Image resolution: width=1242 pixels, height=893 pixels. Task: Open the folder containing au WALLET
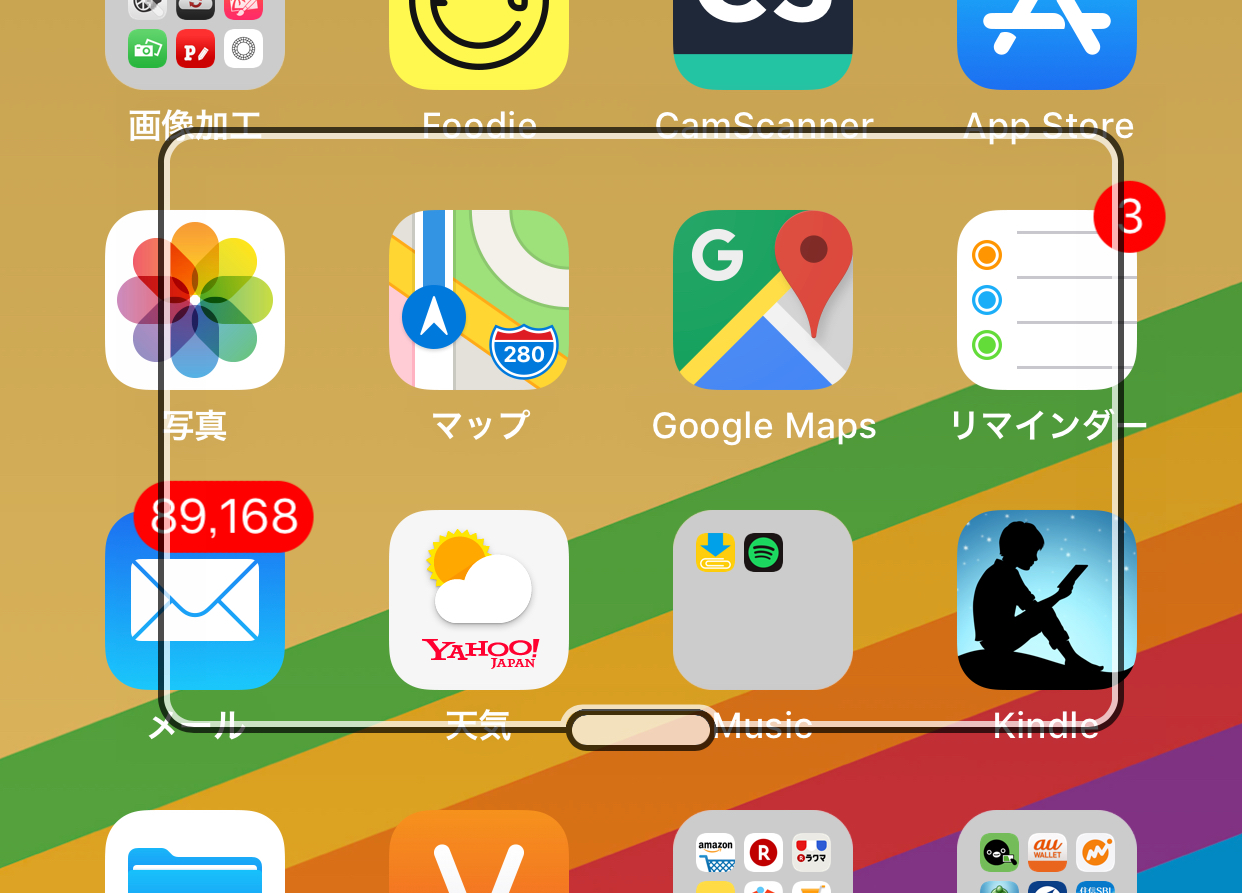1047,855
